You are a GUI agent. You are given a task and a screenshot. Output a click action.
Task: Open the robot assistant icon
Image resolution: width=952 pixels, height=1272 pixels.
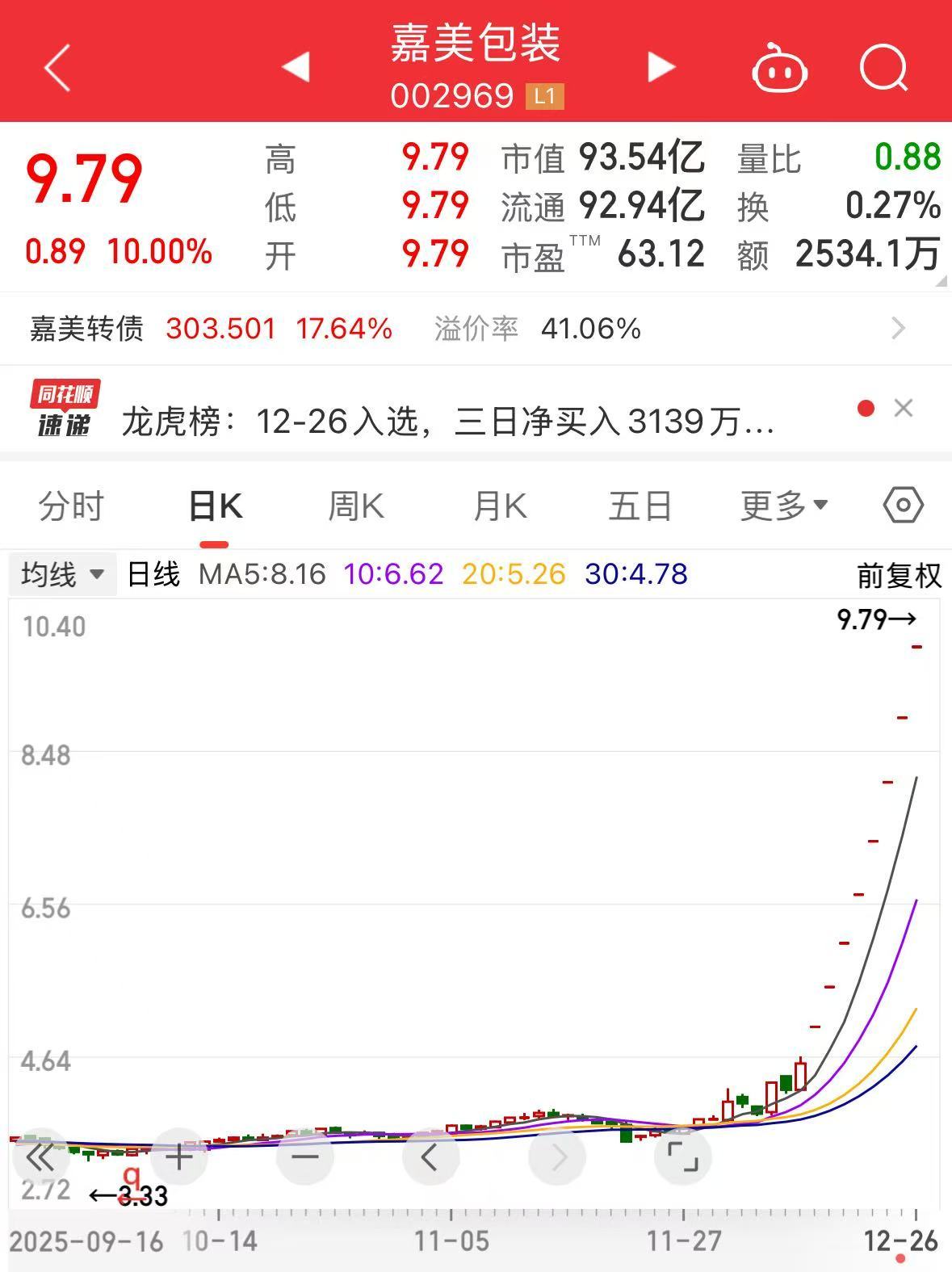pos(779,69)
